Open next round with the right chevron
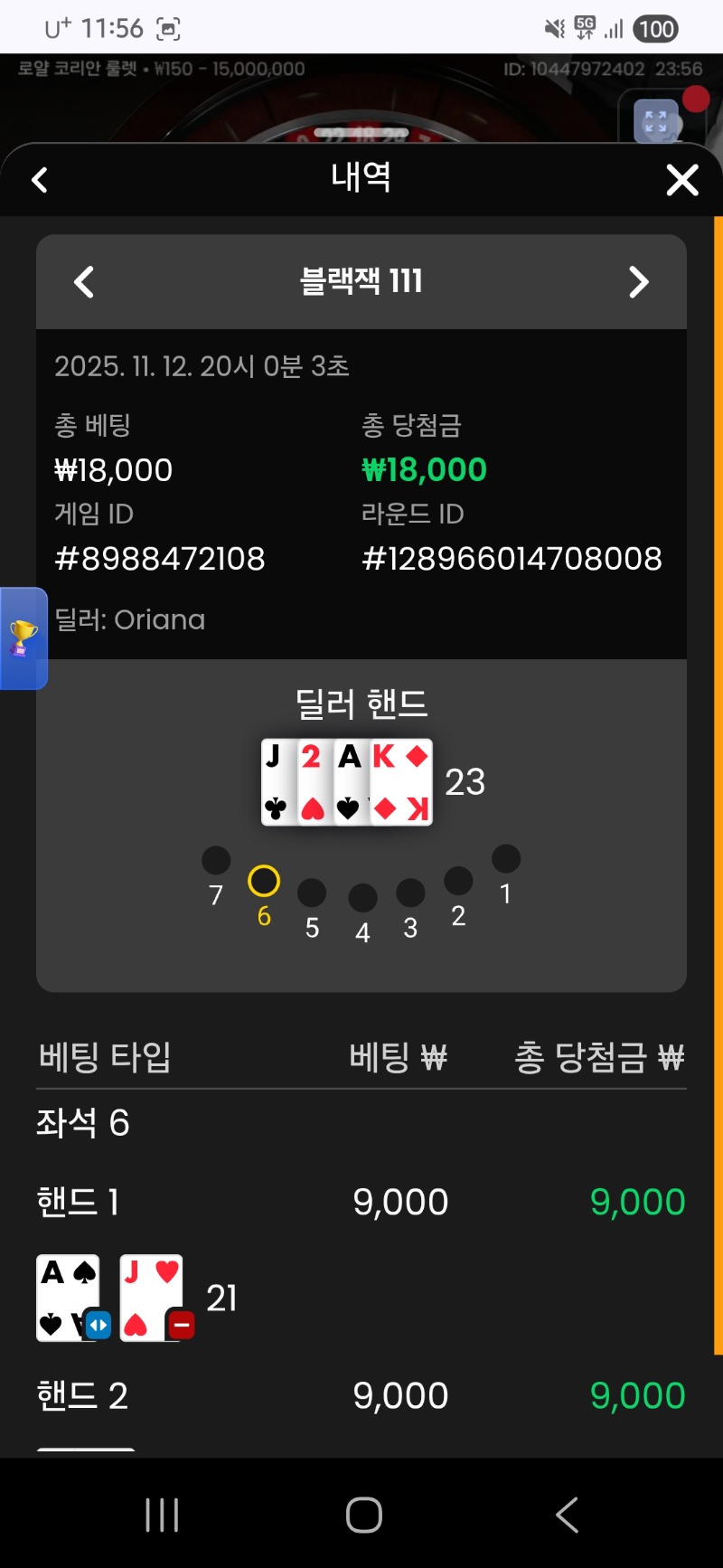 (x=639, y=282)
